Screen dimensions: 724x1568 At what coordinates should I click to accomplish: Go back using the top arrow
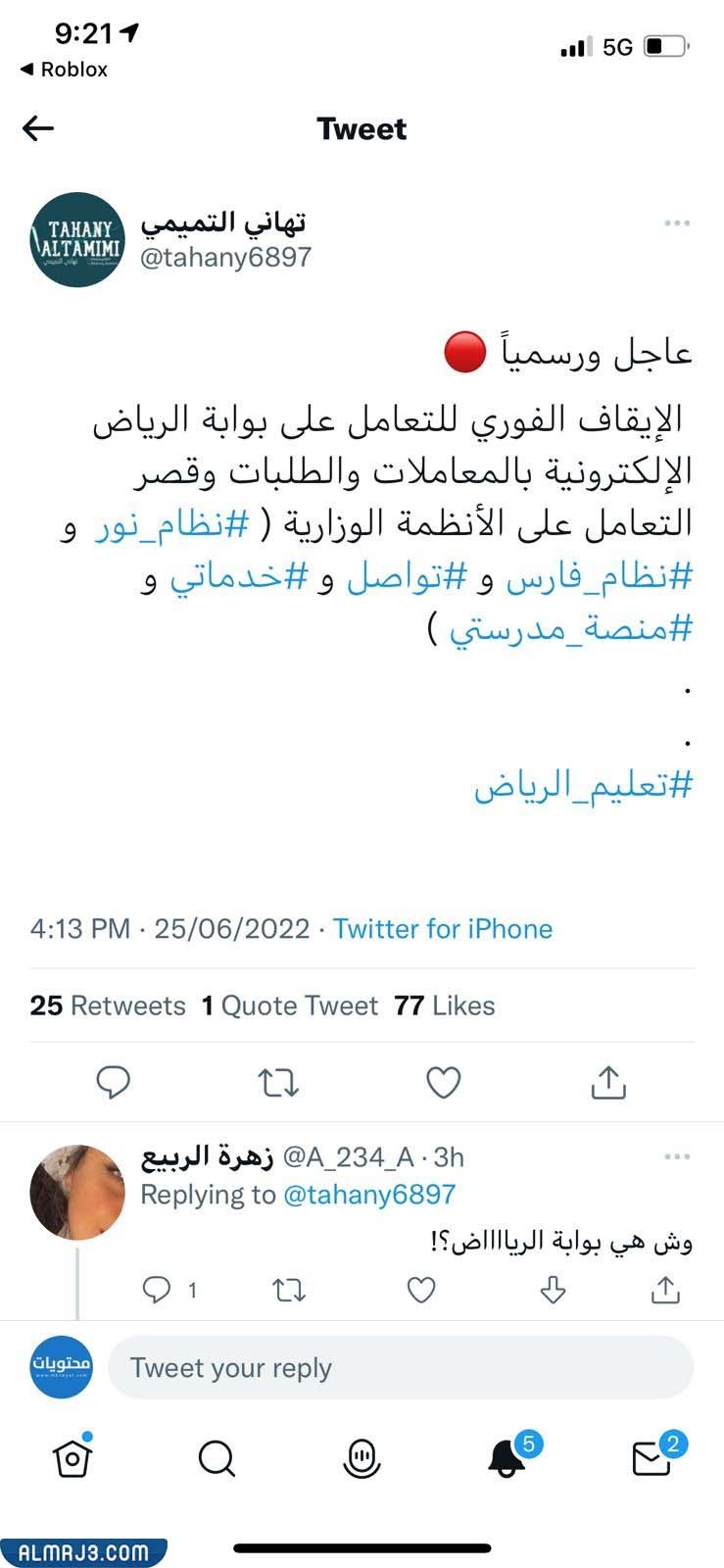[x=38, y=128]
